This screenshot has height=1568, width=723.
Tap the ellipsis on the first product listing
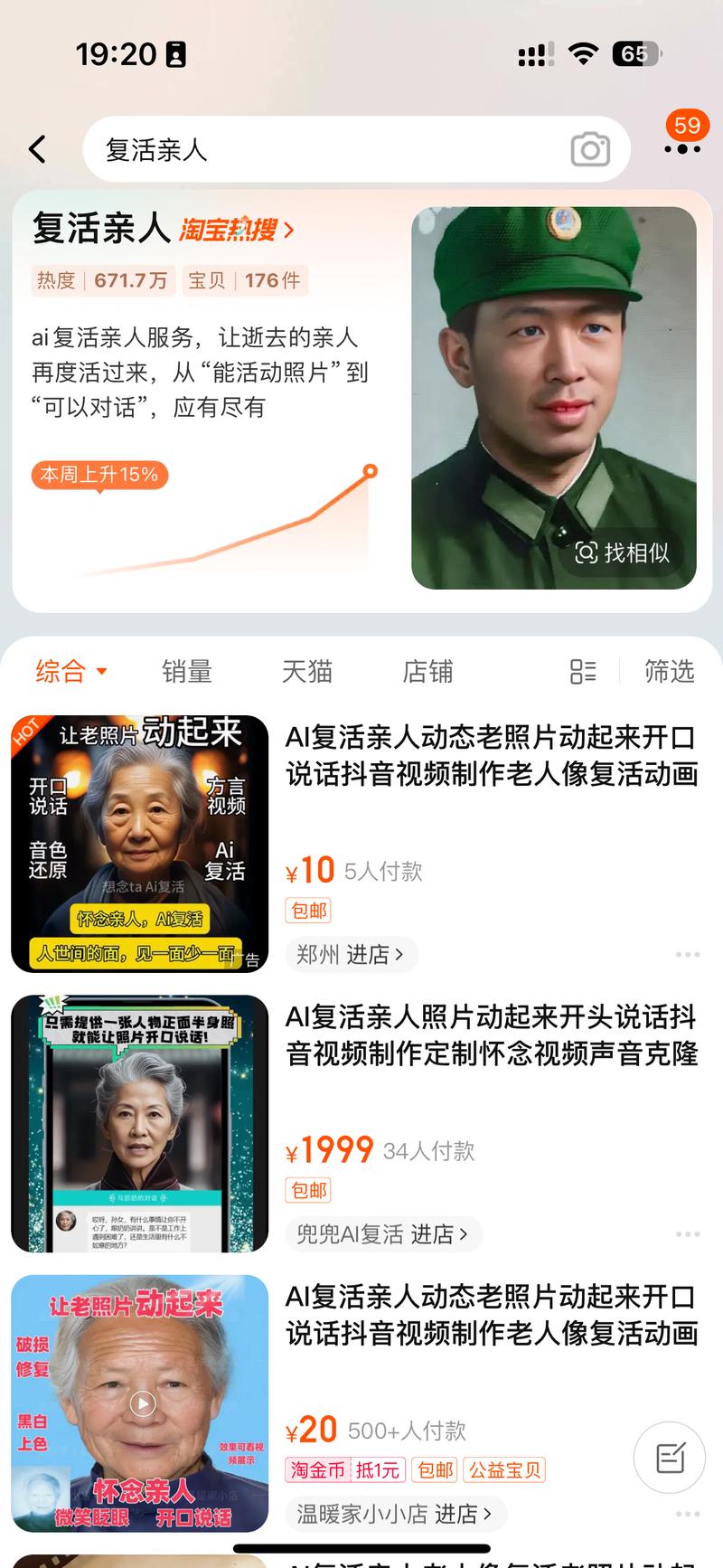click(689, 954)
